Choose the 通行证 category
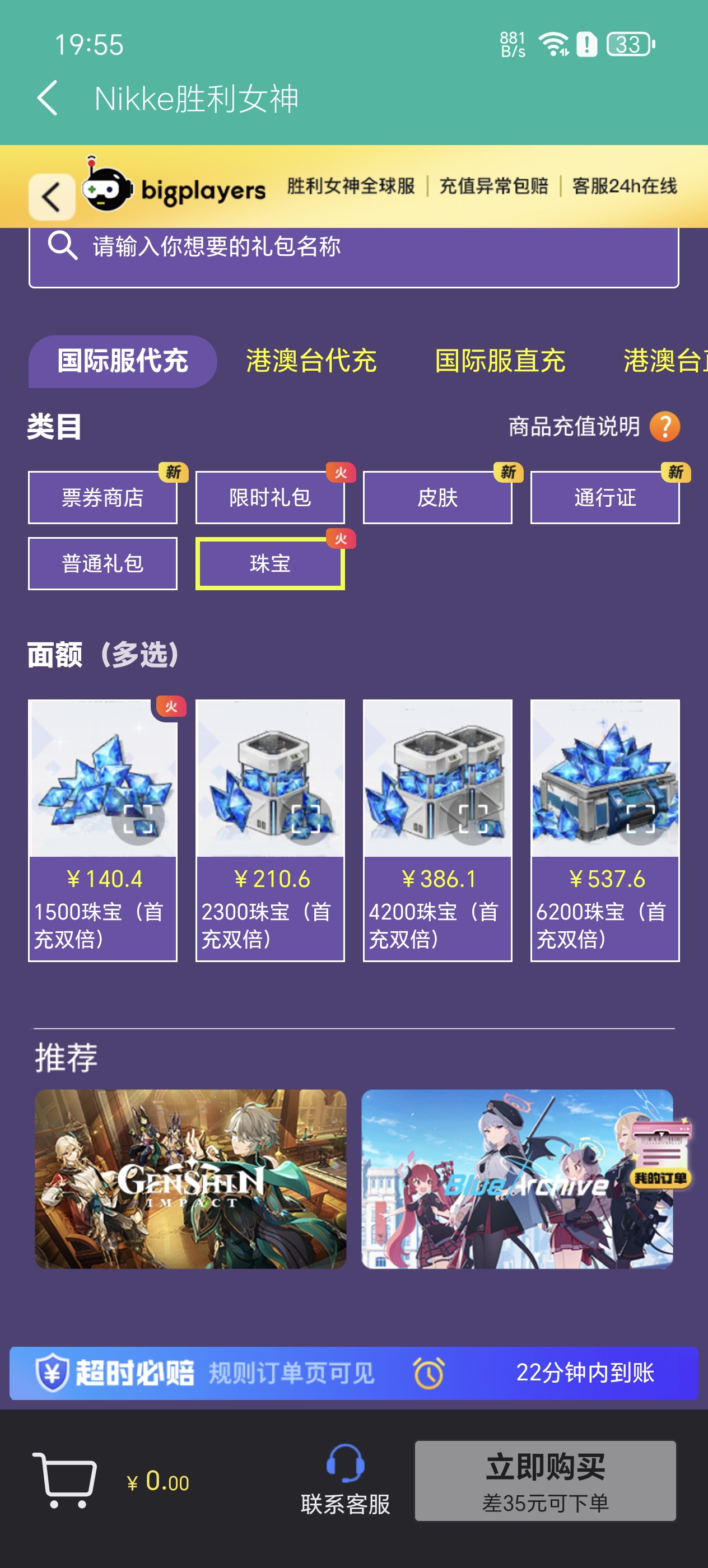Image resolution: width=708 pixels, height=1568 pixels. pos(604,497)
